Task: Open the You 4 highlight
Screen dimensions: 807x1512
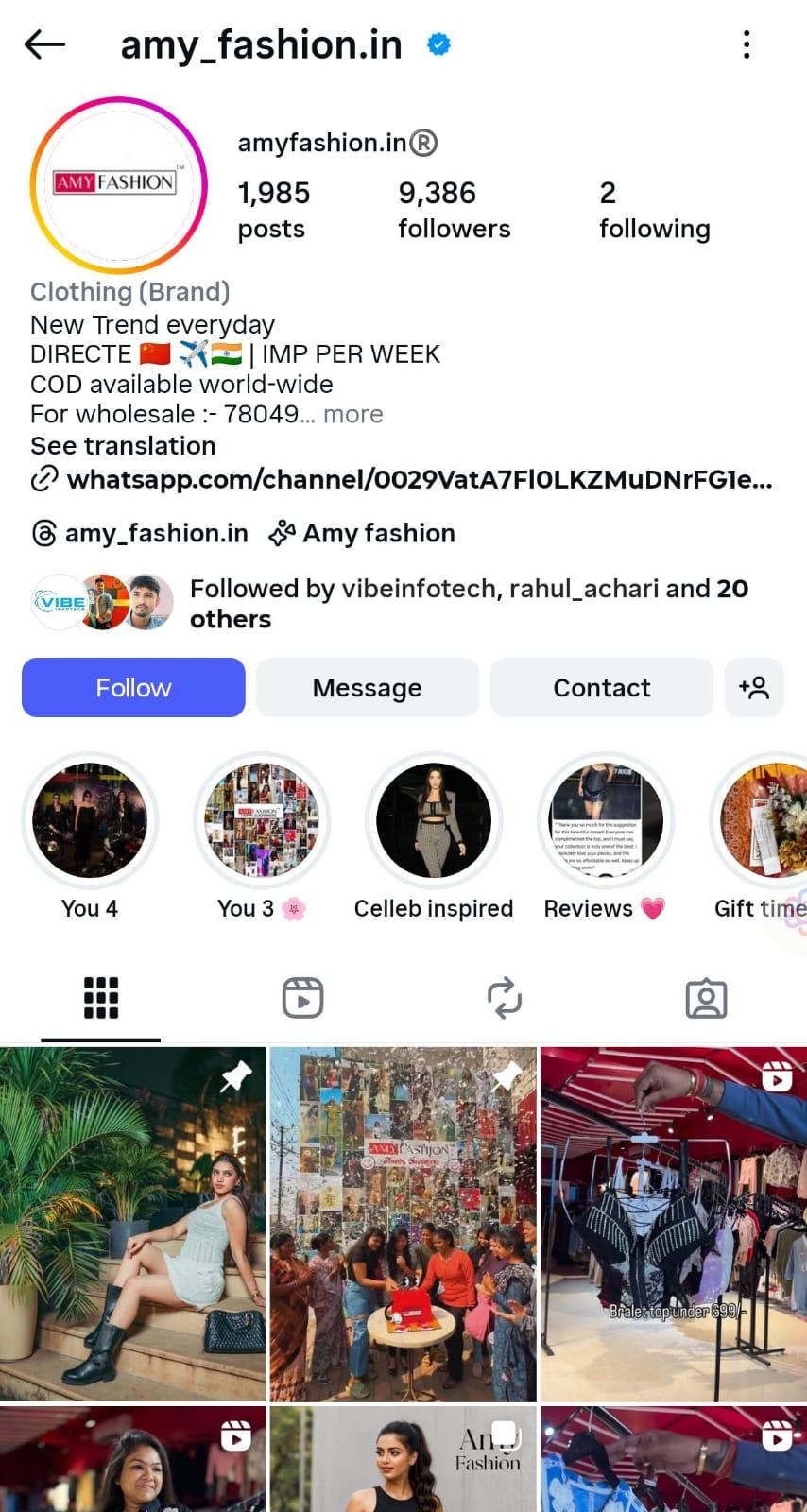Action: (90, 820)
